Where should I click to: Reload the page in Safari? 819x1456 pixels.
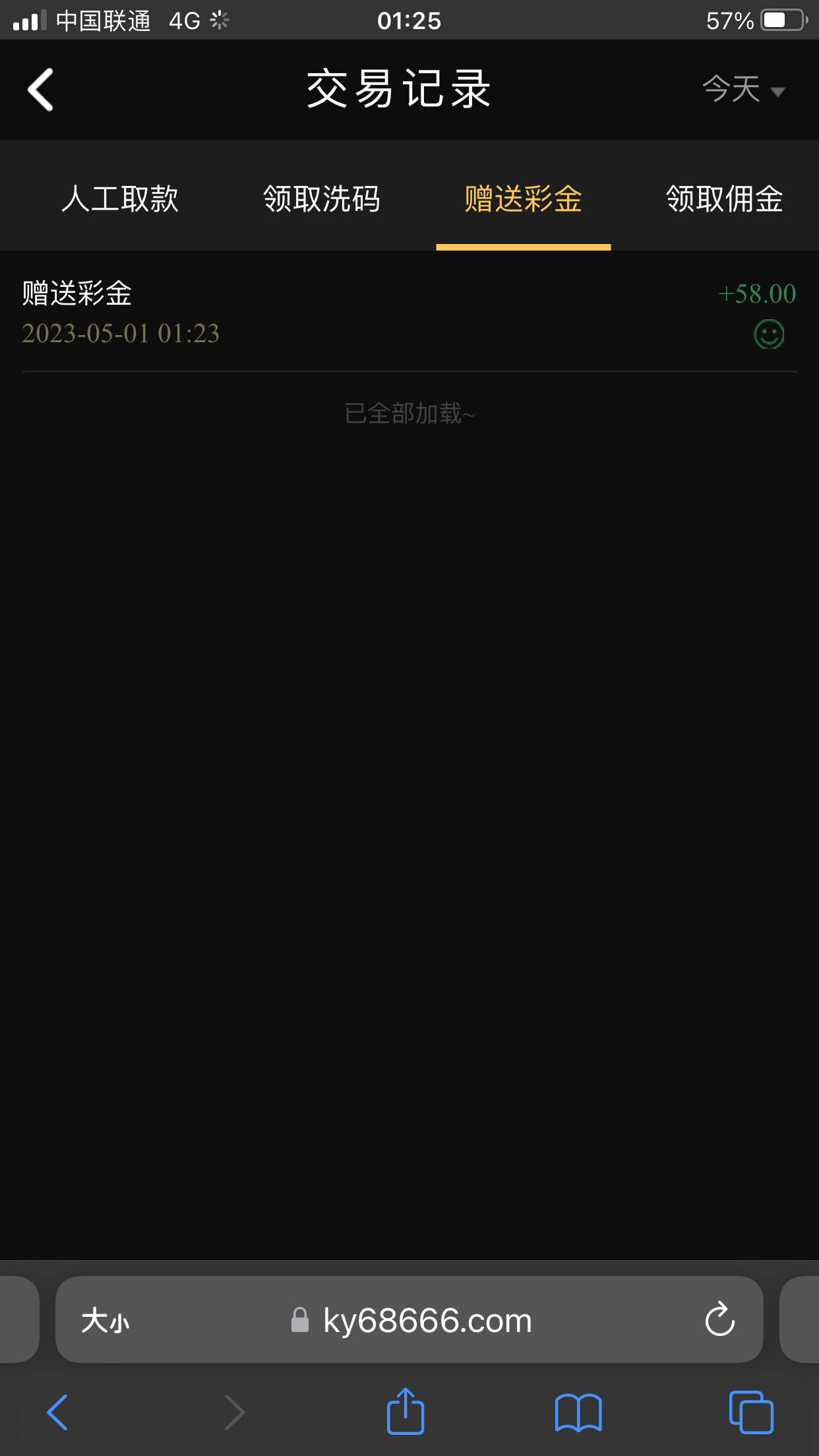[719, 1319]
